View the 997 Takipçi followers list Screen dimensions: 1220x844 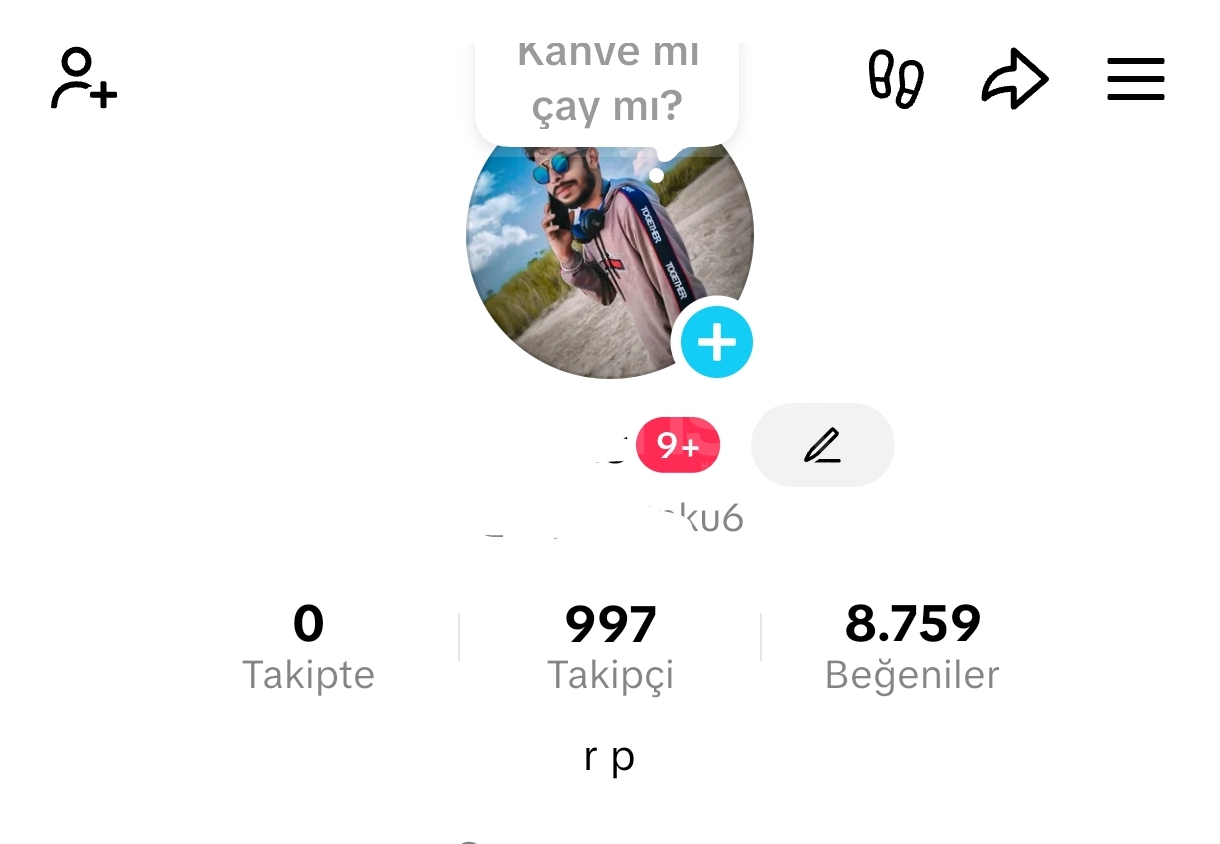610,647
